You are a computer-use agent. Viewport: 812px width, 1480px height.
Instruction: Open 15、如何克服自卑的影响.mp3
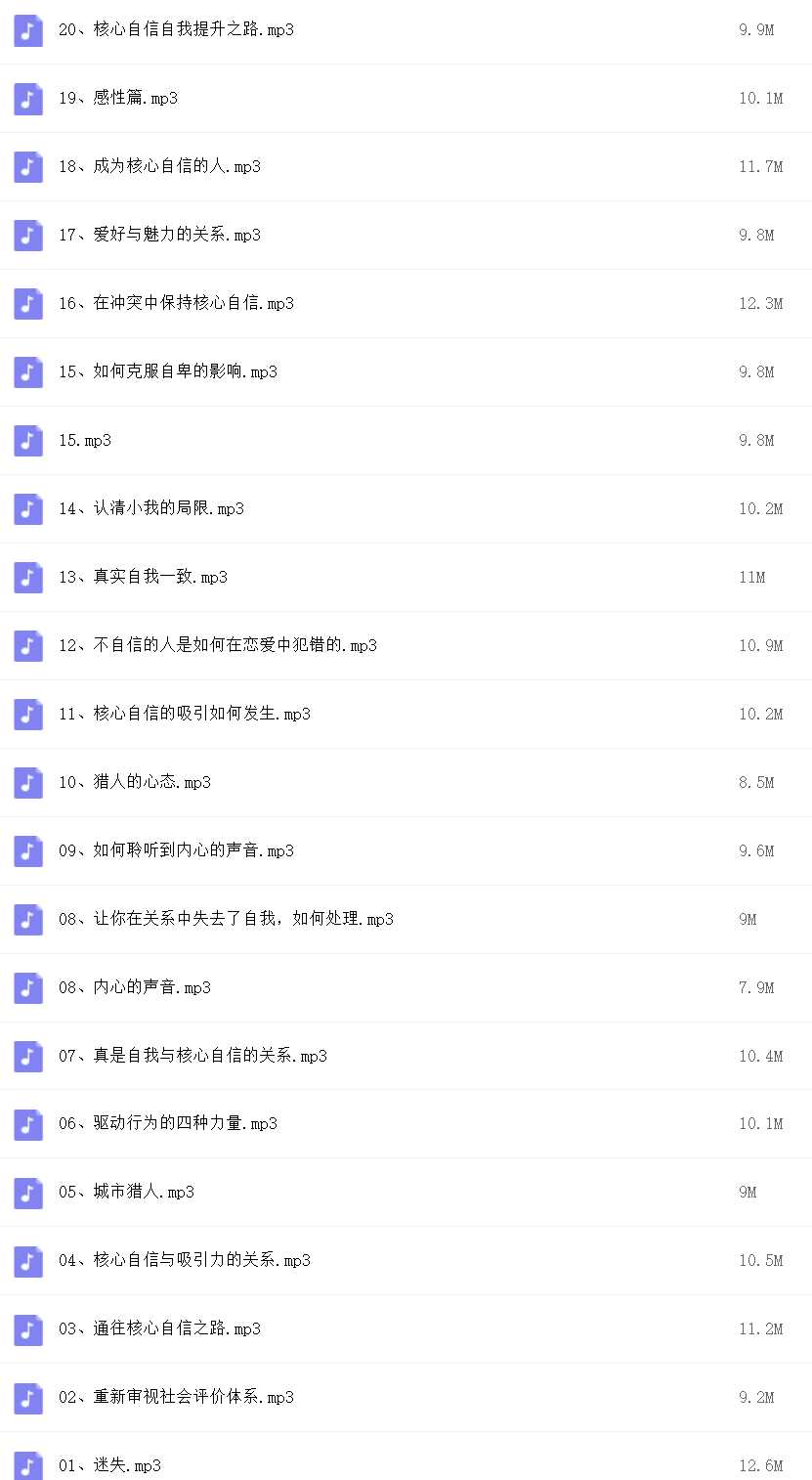[x=168, y=372]
